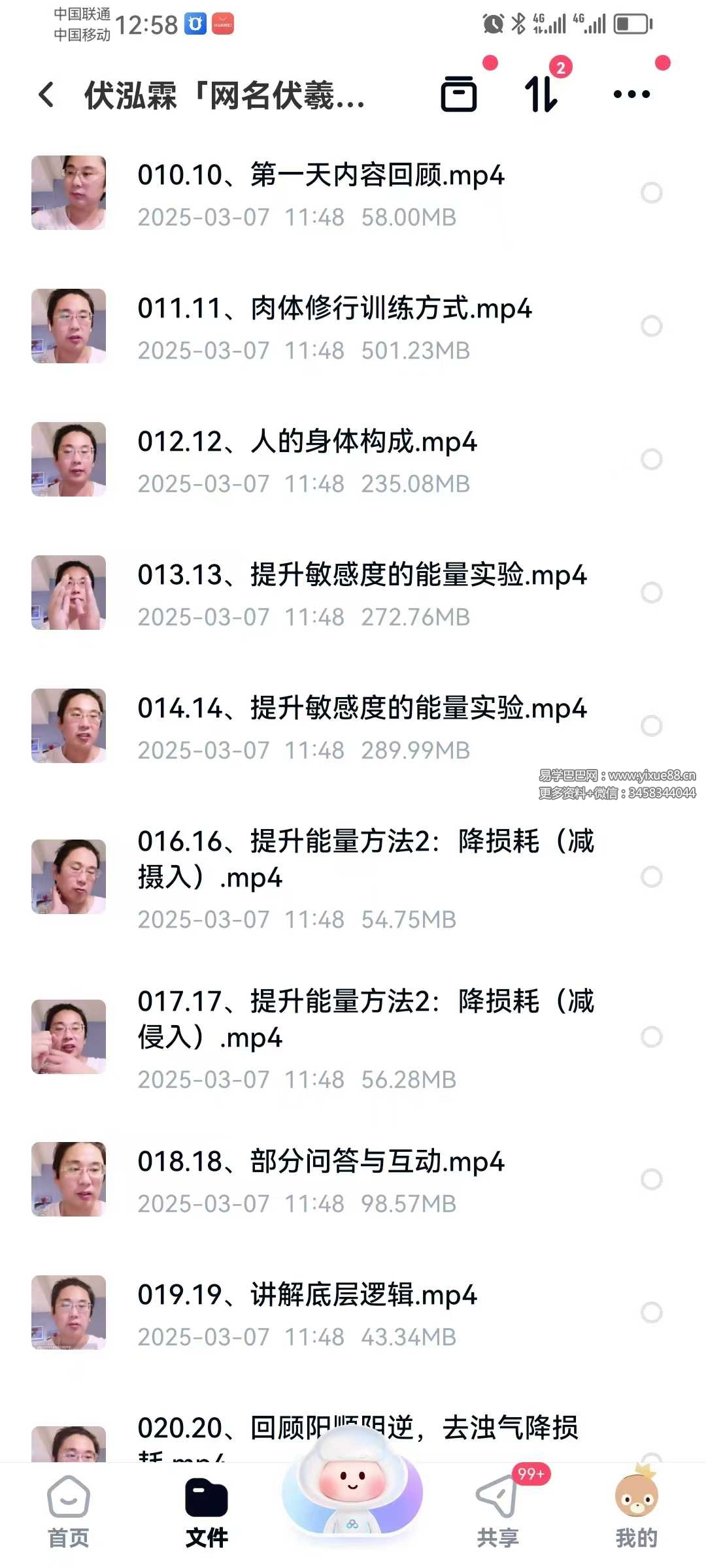This screenshot has width=706, height=1568.
Task: Tick the checkbox for 017.17 降损耗（减侵入）.mp4
Action: click(x=651, y=1037)
